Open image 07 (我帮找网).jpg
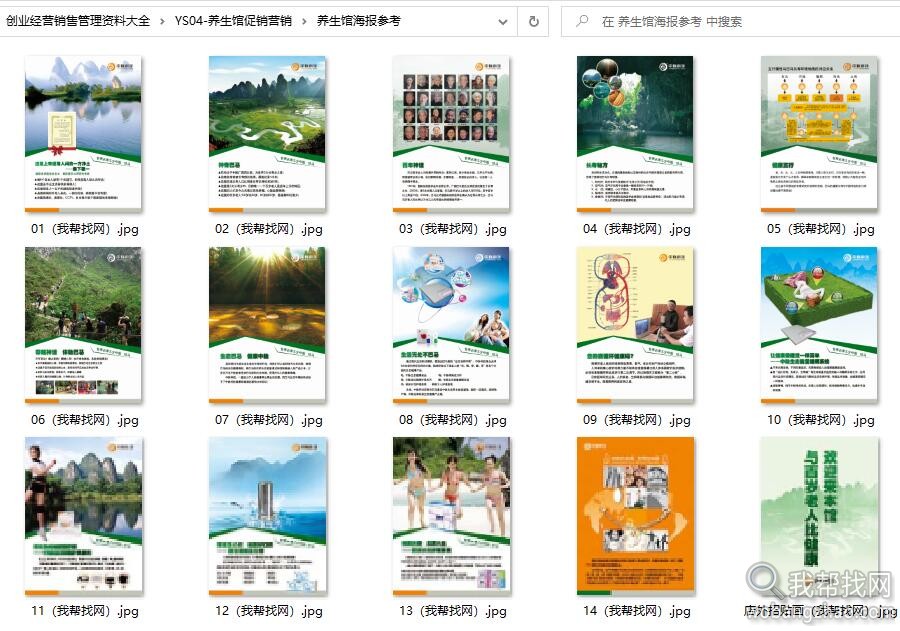900x631 pixels. pos(267,325)
